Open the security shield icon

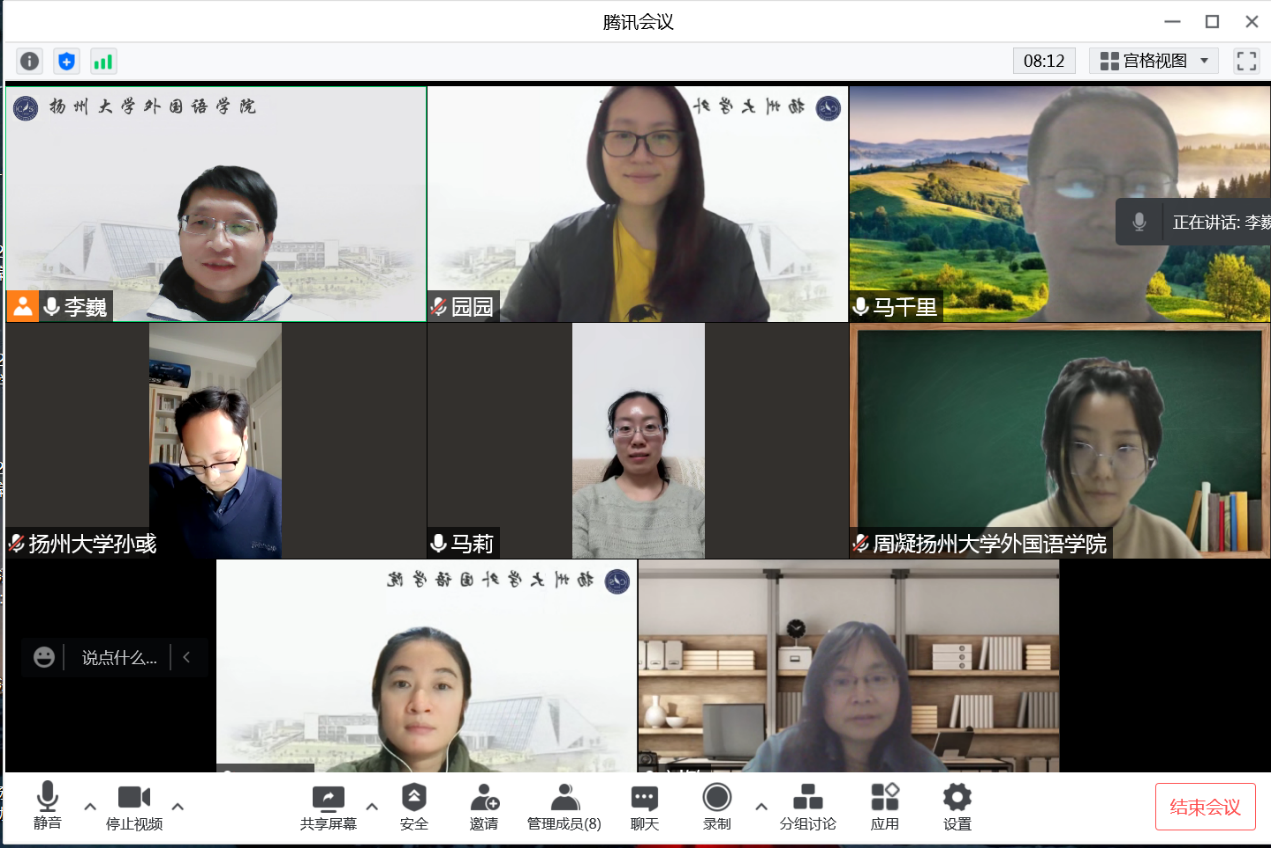(66, 61)
